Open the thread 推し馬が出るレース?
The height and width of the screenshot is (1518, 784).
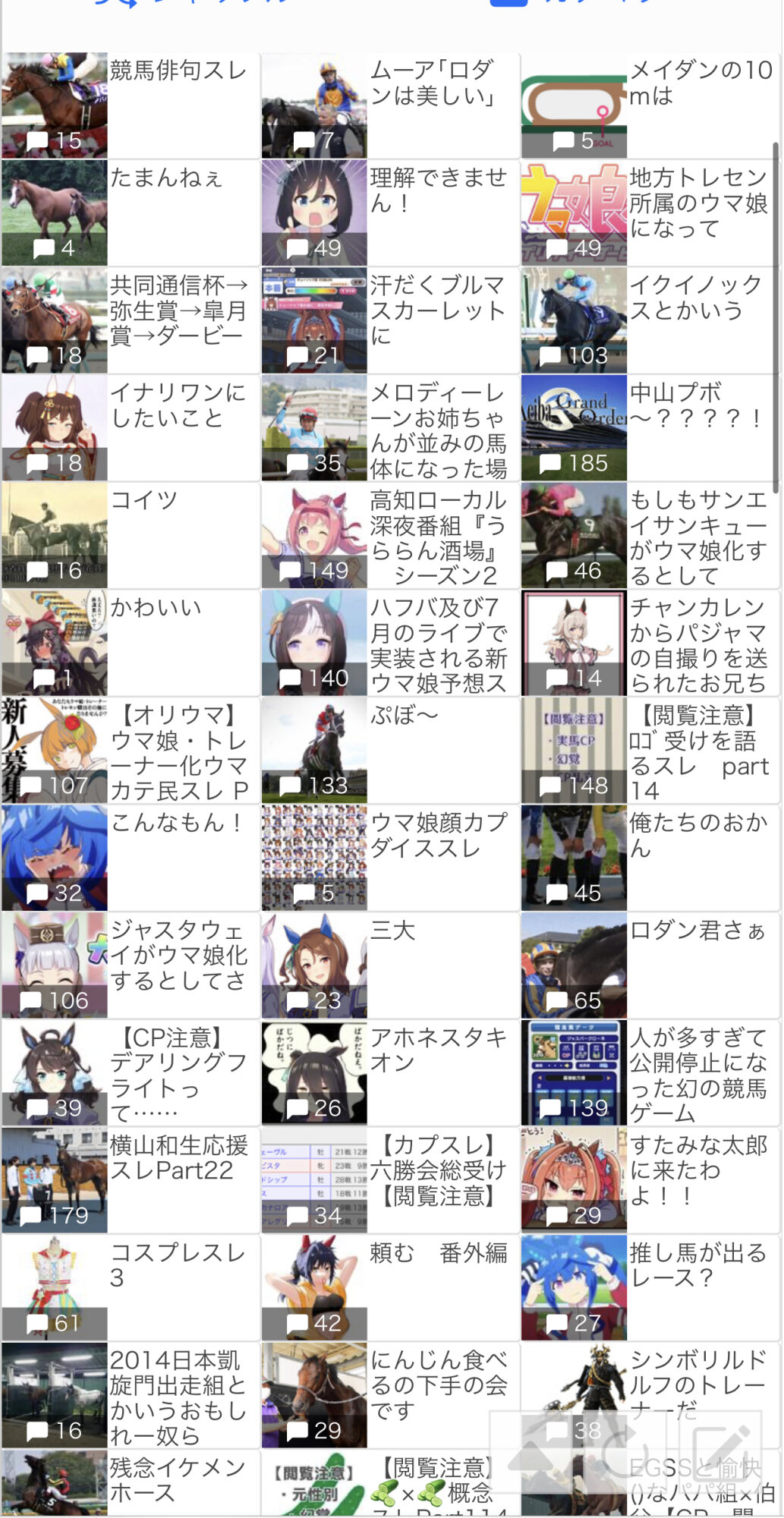650,1288
